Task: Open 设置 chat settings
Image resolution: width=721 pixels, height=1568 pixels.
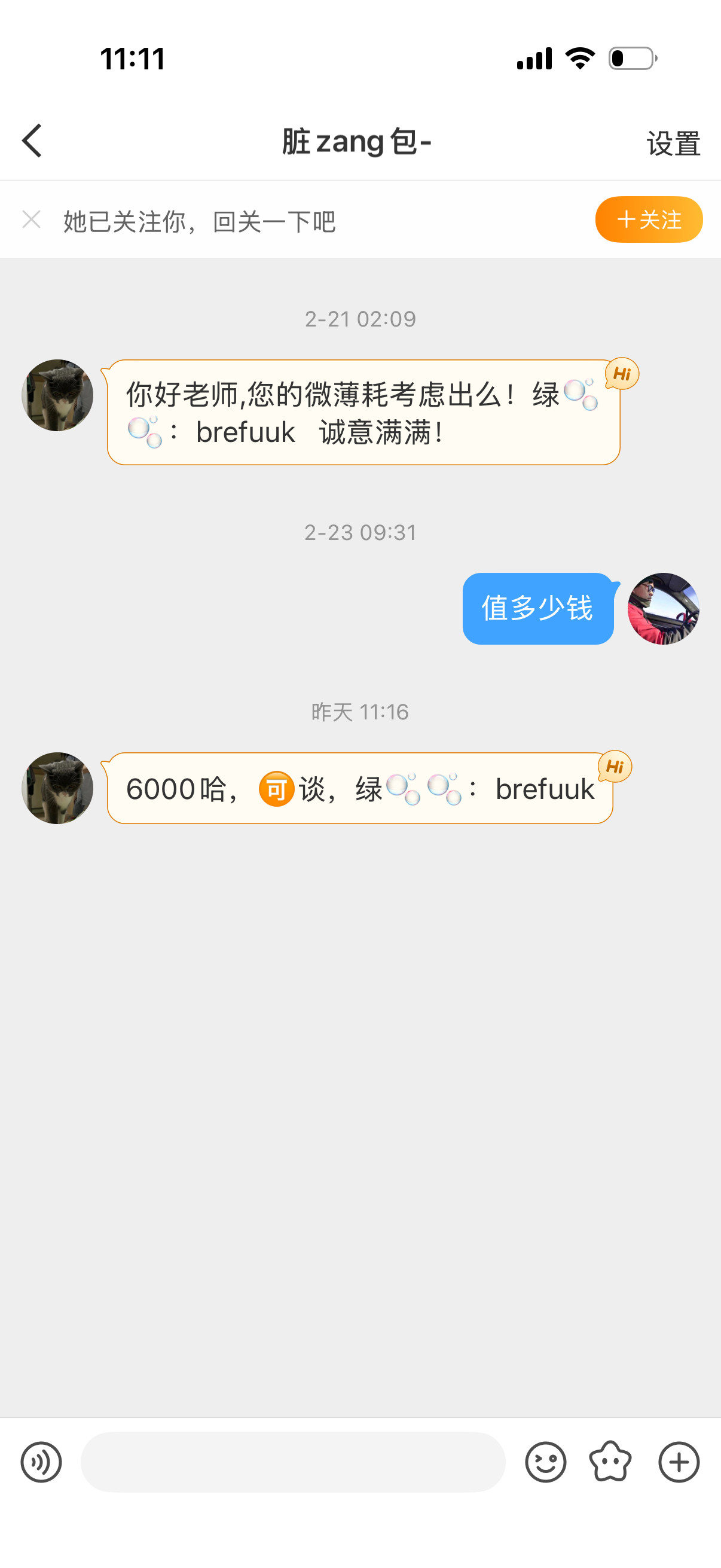Action: (x=672, y=143)
